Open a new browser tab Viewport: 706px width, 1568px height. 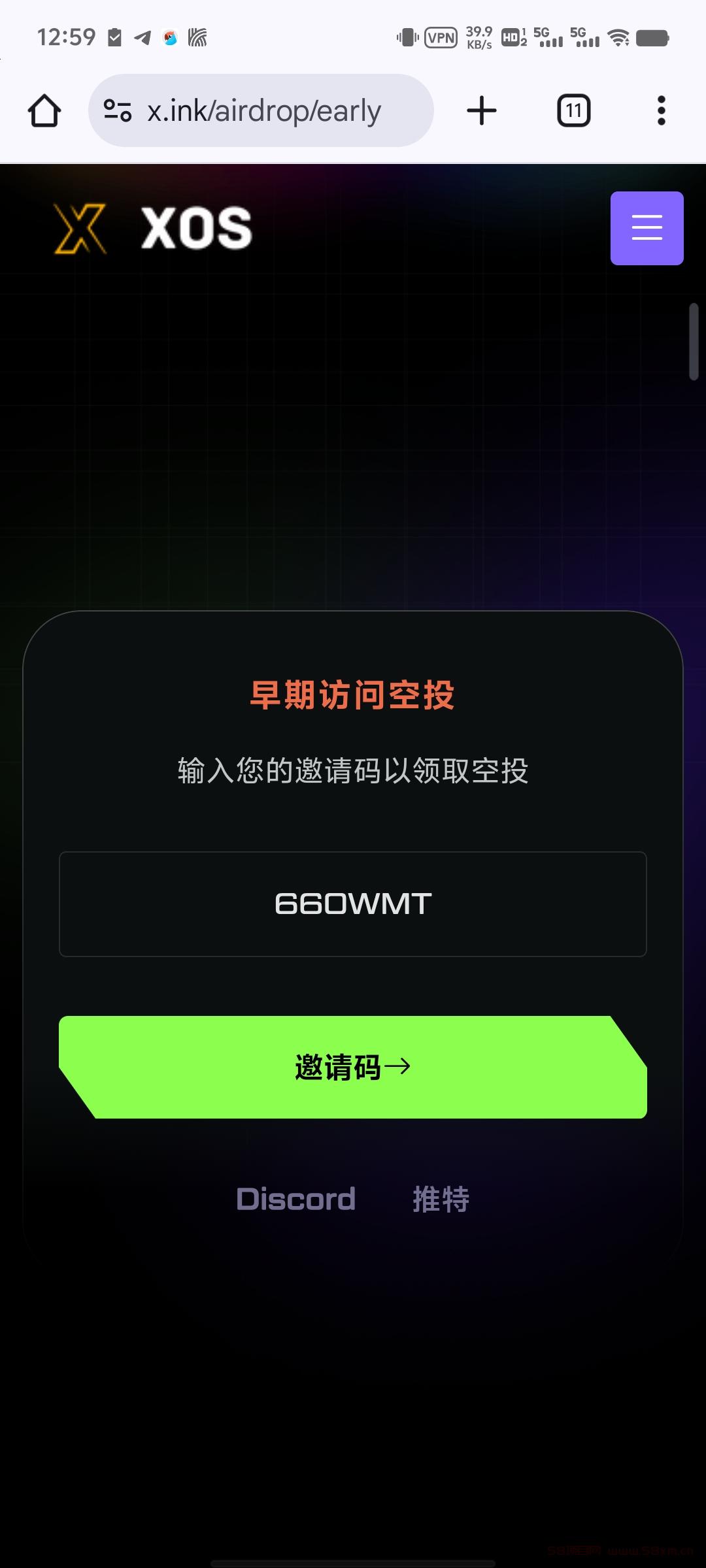coord(482,110)
